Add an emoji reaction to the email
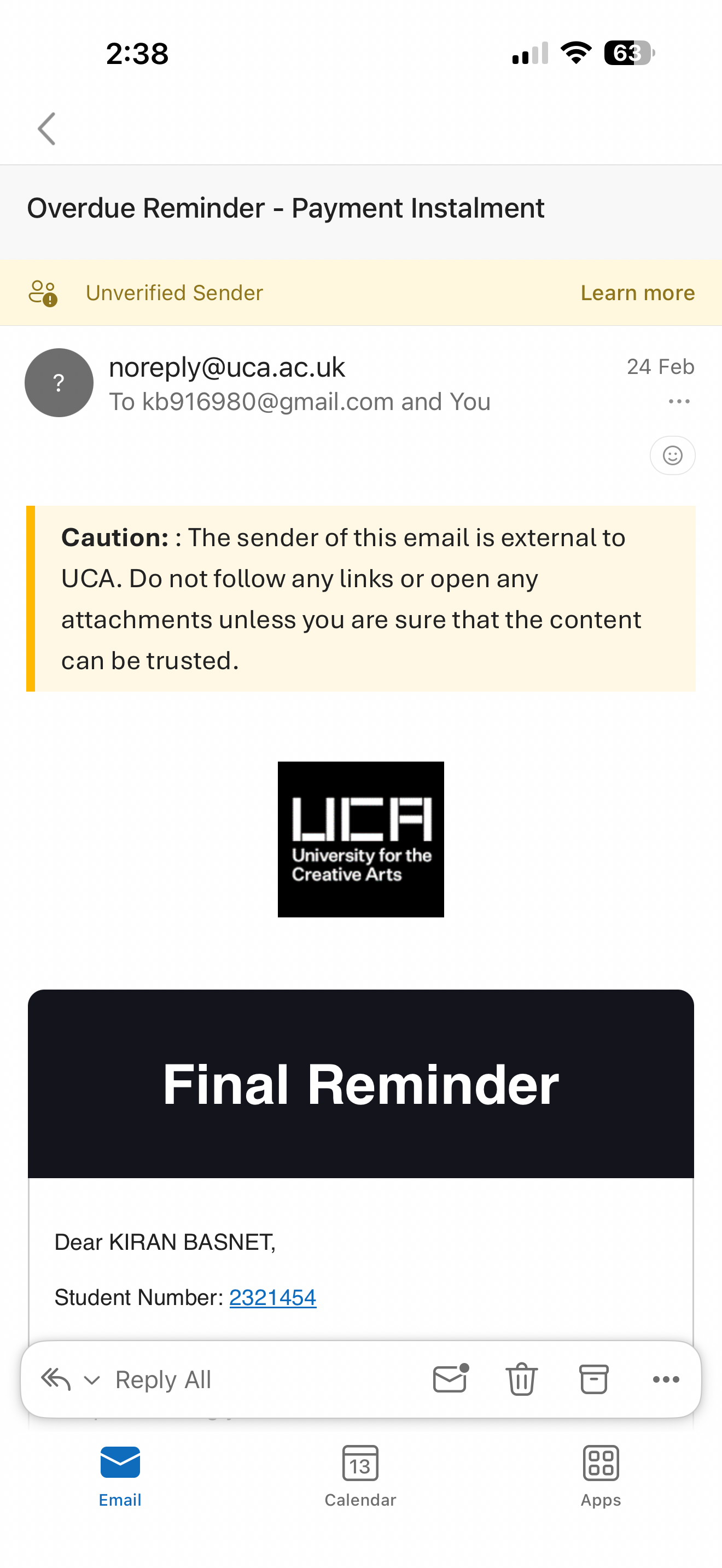Screen dimensions: 722x1568 (672, 455)
